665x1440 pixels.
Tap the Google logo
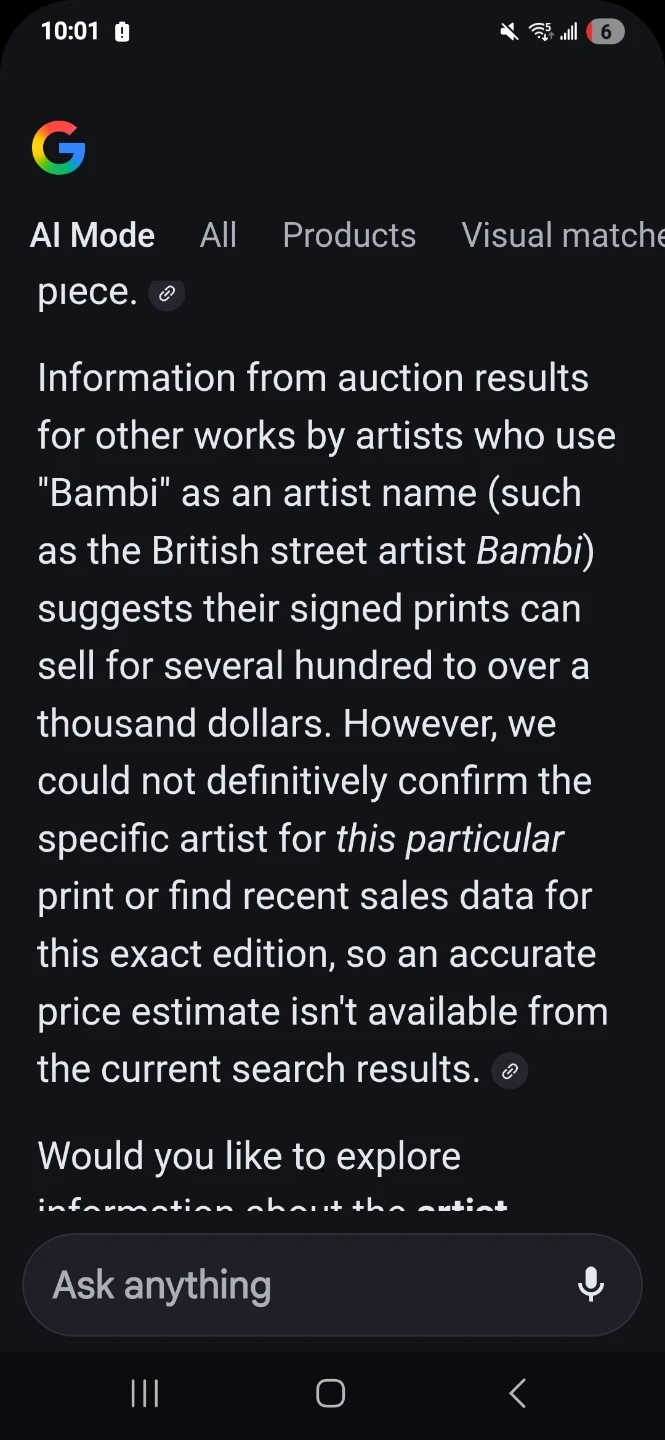pyautogui.click(x=59, y=148)
